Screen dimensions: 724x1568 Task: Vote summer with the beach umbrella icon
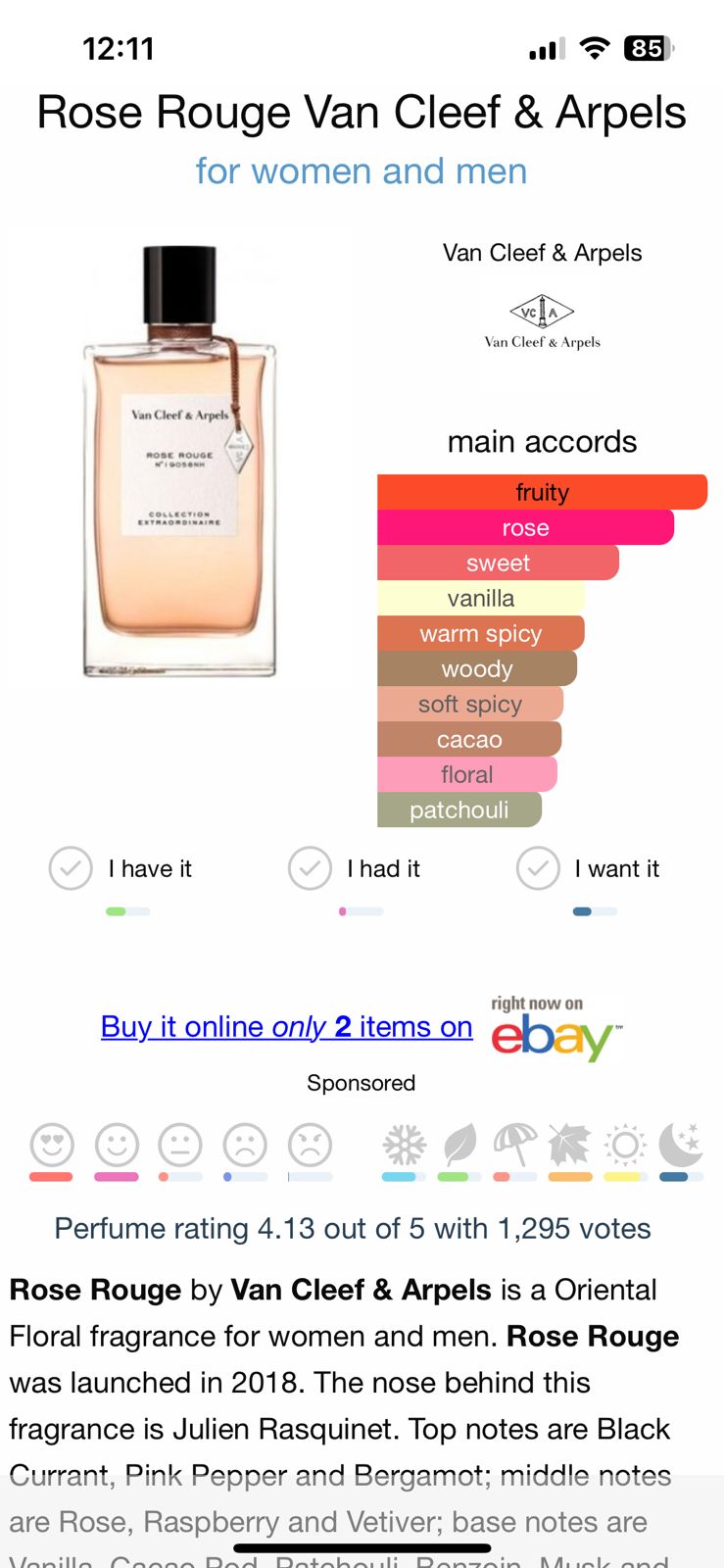click(x=514, y=1144)
